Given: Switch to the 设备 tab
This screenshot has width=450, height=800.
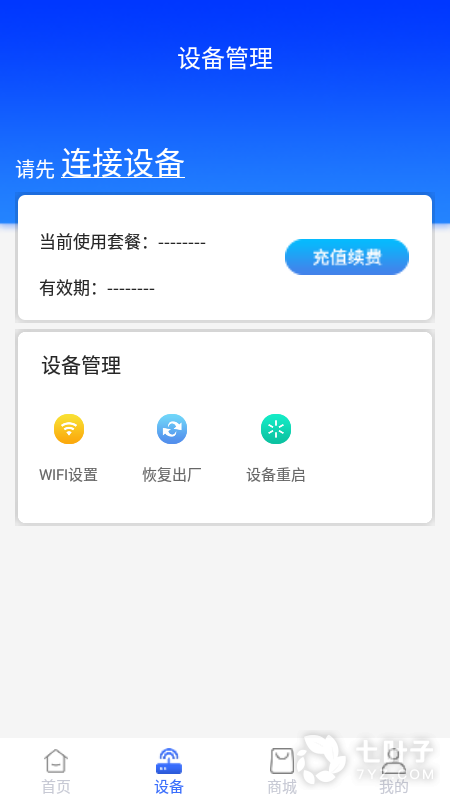Looking at the screenshot, I should (169, 770).
